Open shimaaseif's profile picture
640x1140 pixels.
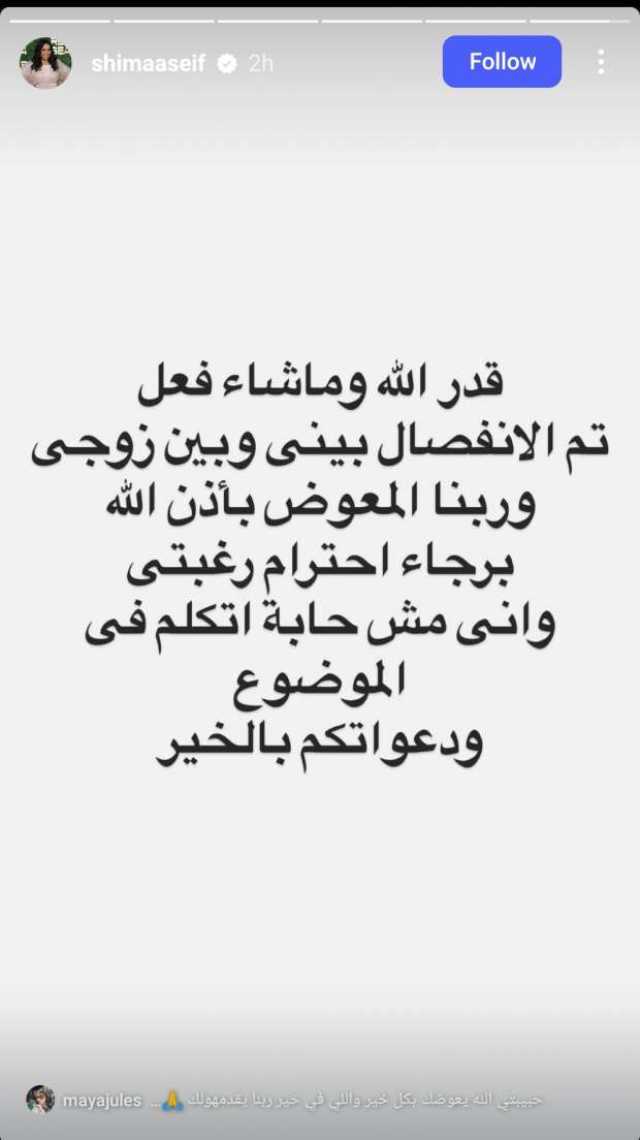click(46, 63)
